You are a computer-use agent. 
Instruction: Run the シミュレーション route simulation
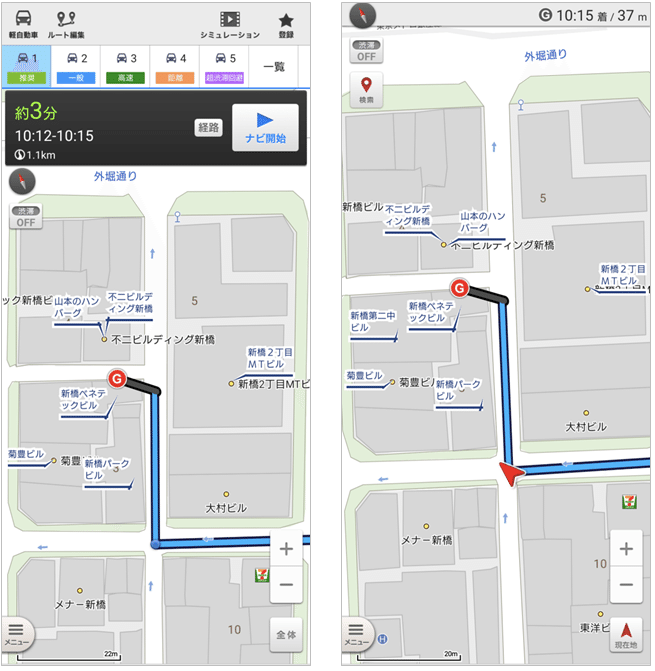click(229, 23)
